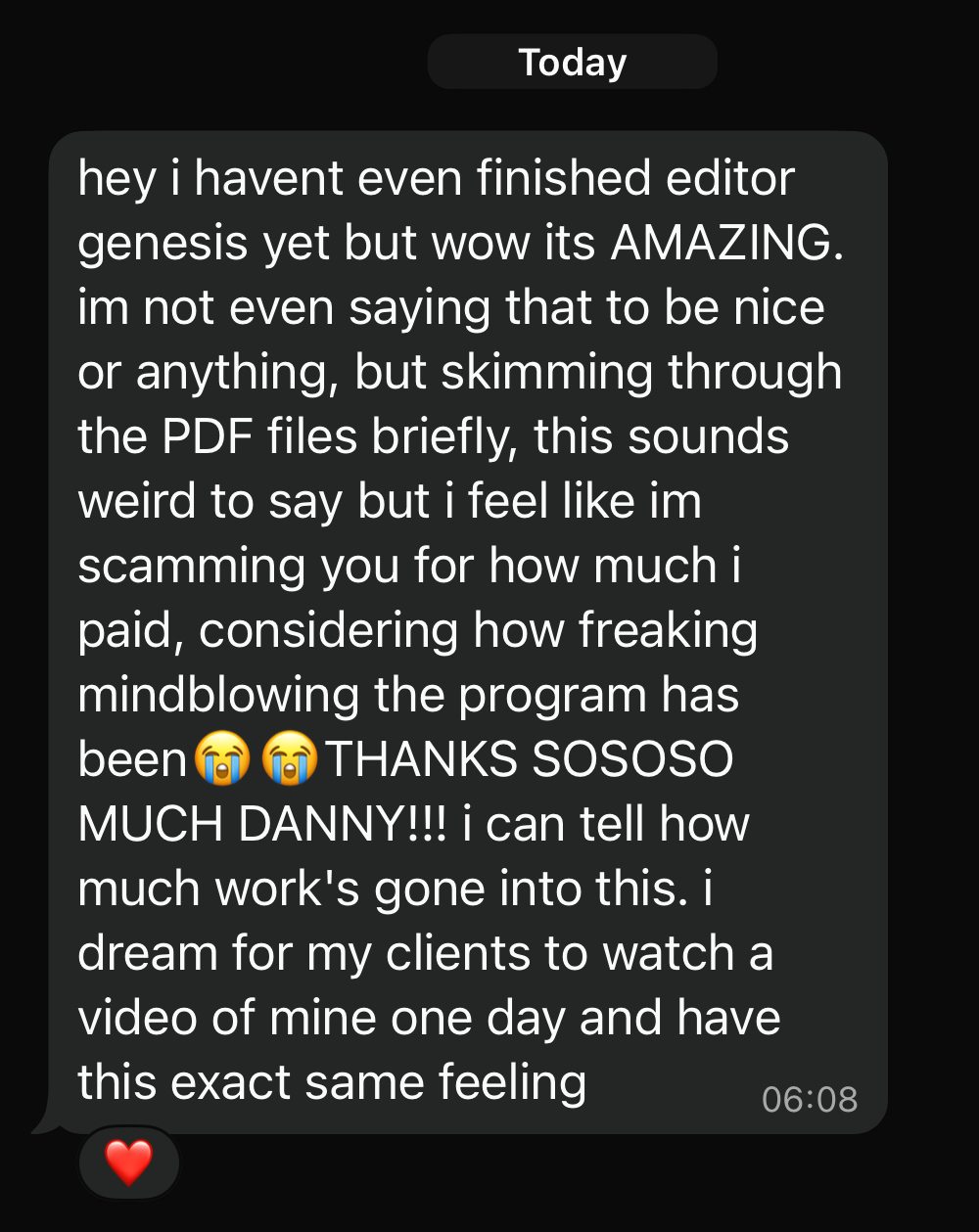The width and height of the screenshot is (979, 1232).
Task: Open the heart reaction under the message
Action: click(x=129, y=1164)
